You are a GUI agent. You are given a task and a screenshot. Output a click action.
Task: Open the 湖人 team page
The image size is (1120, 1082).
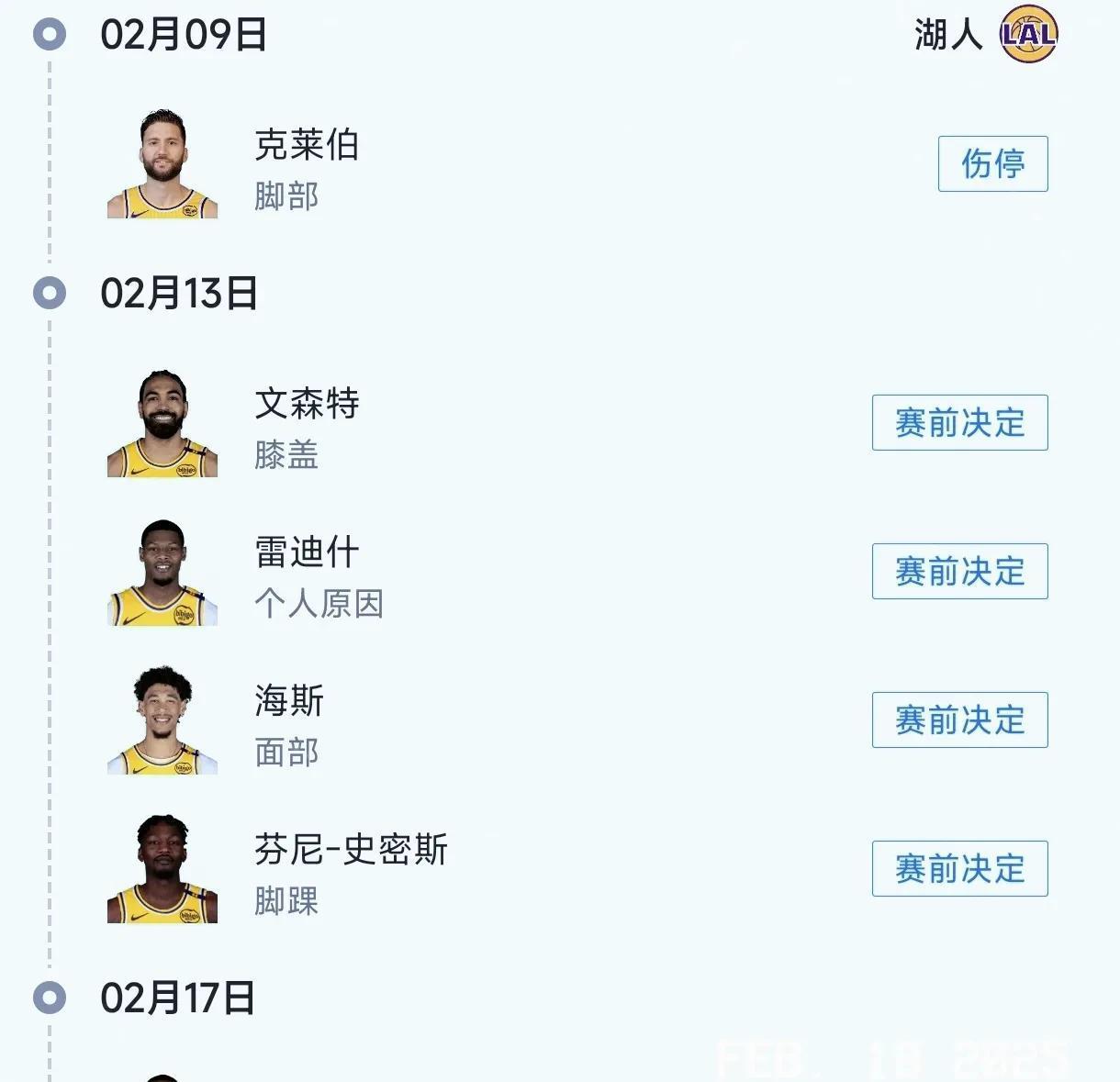[986, 35]
